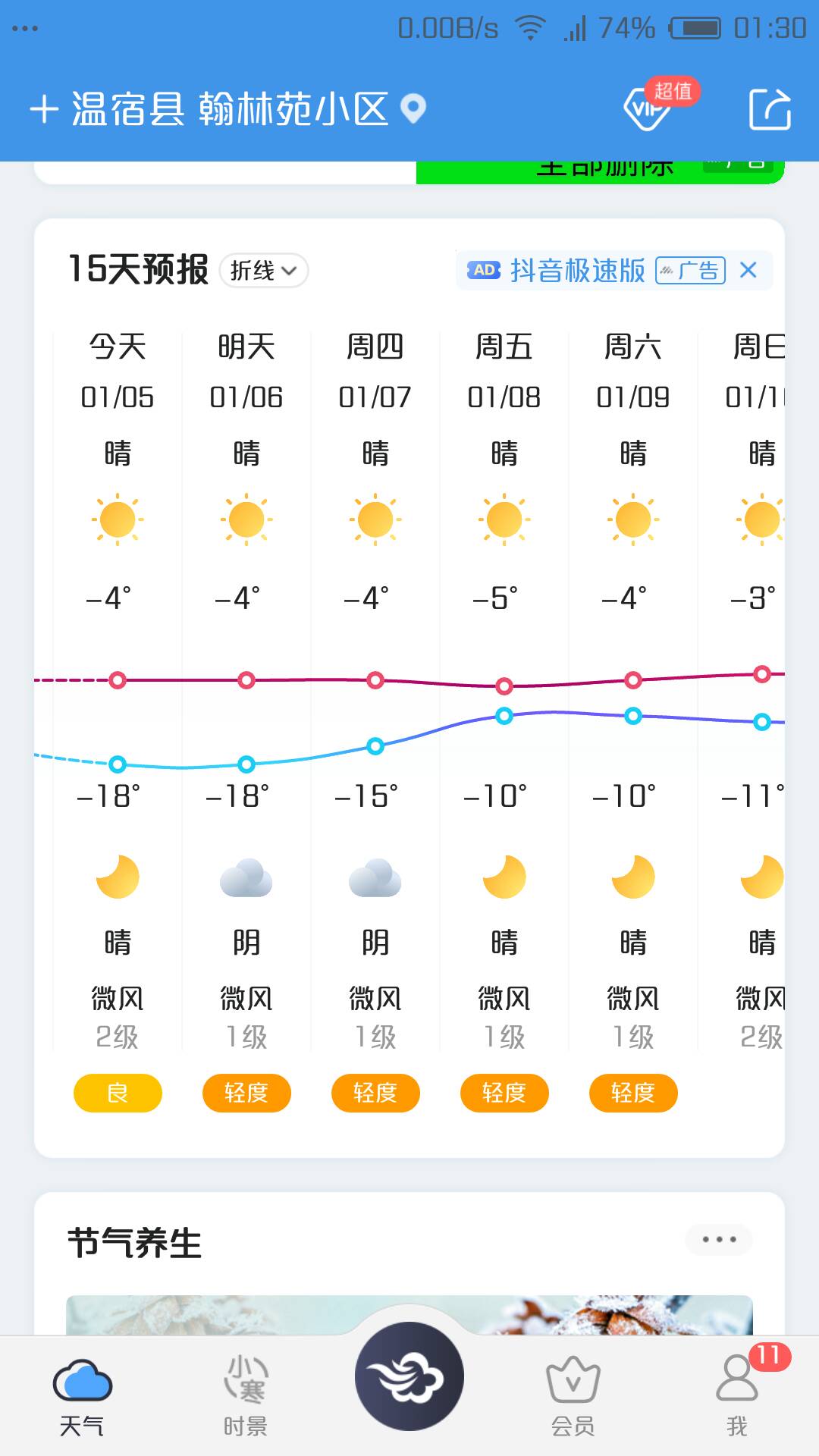The image size is (819, 1456).
Task: Open today's 01/05 forecast column
Action: coord(118,690)
